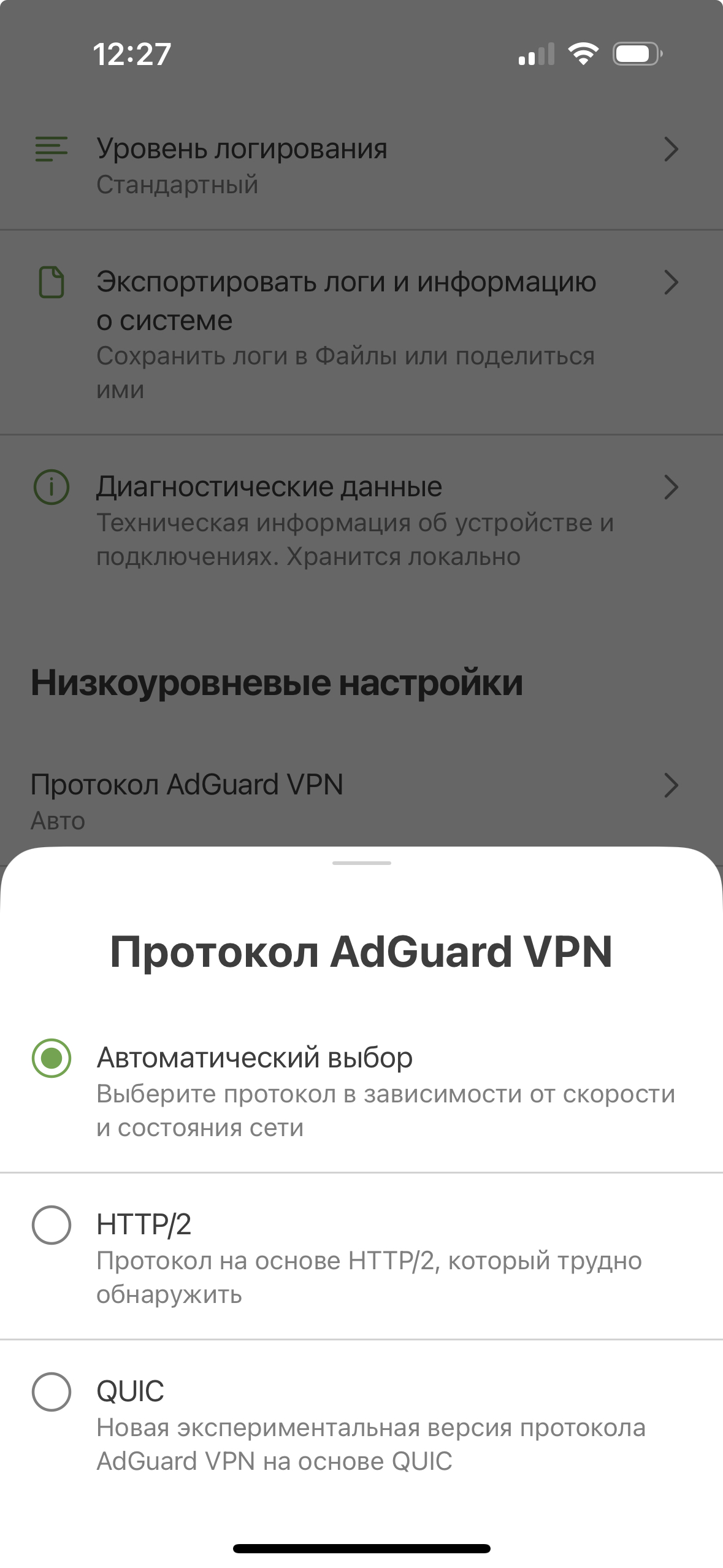Tap the cellular signal icon in the status bar
The height and width of the screenshot is (1568, 723).
point(535,54)
